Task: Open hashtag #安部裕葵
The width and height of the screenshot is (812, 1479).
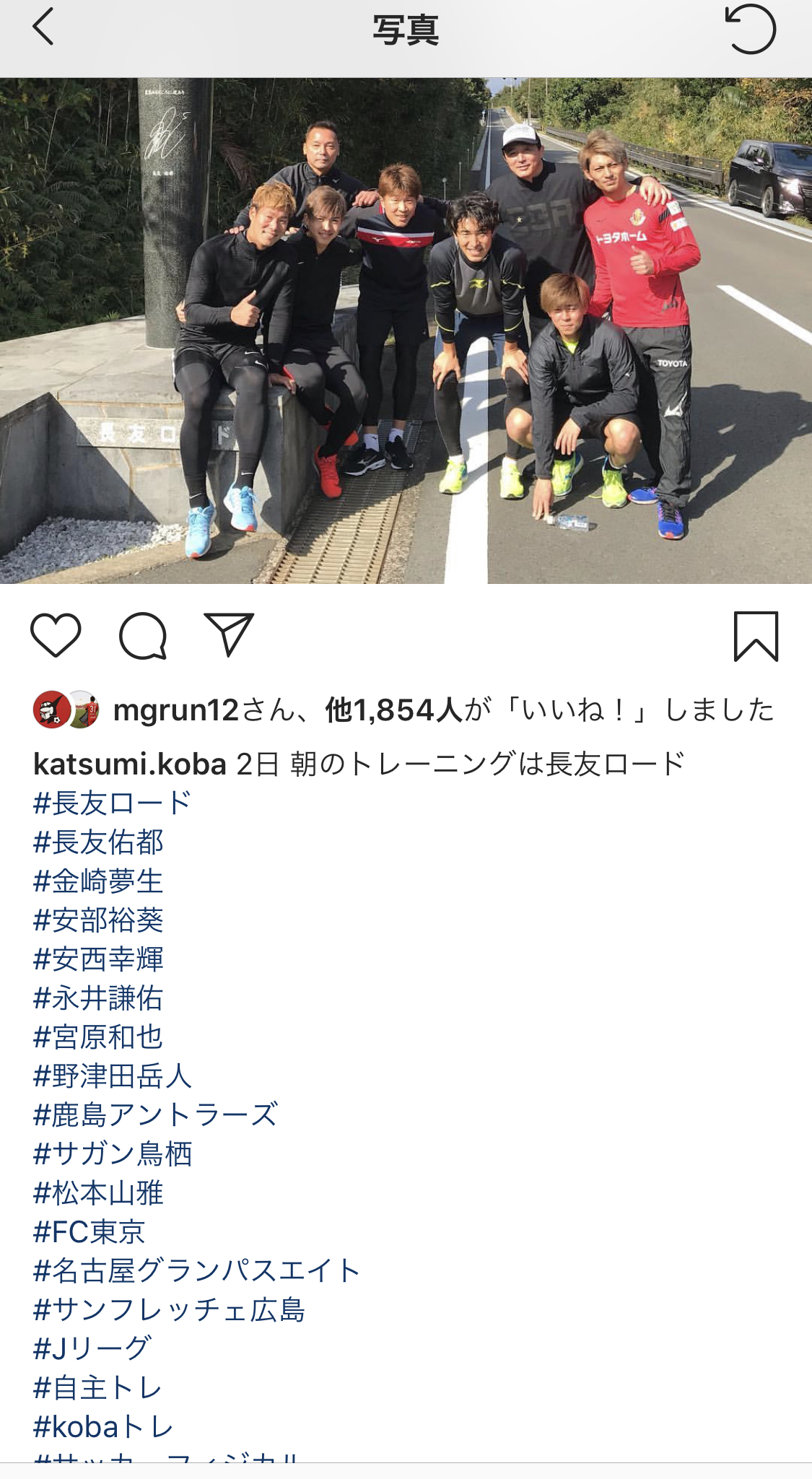Action: (x=99, y=920)
